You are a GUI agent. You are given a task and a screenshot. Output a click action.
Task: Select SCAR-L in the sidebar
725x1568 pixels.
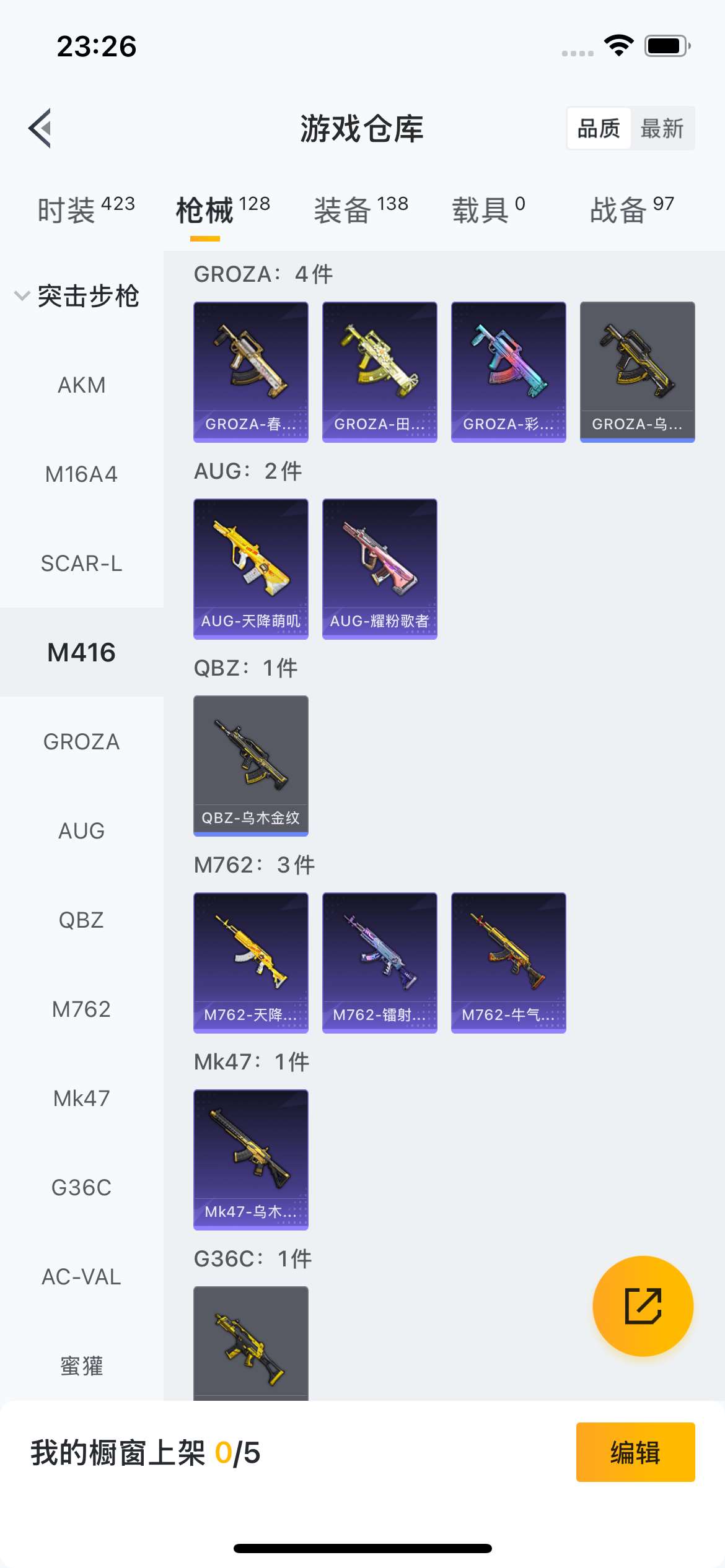tap(81, 564)
